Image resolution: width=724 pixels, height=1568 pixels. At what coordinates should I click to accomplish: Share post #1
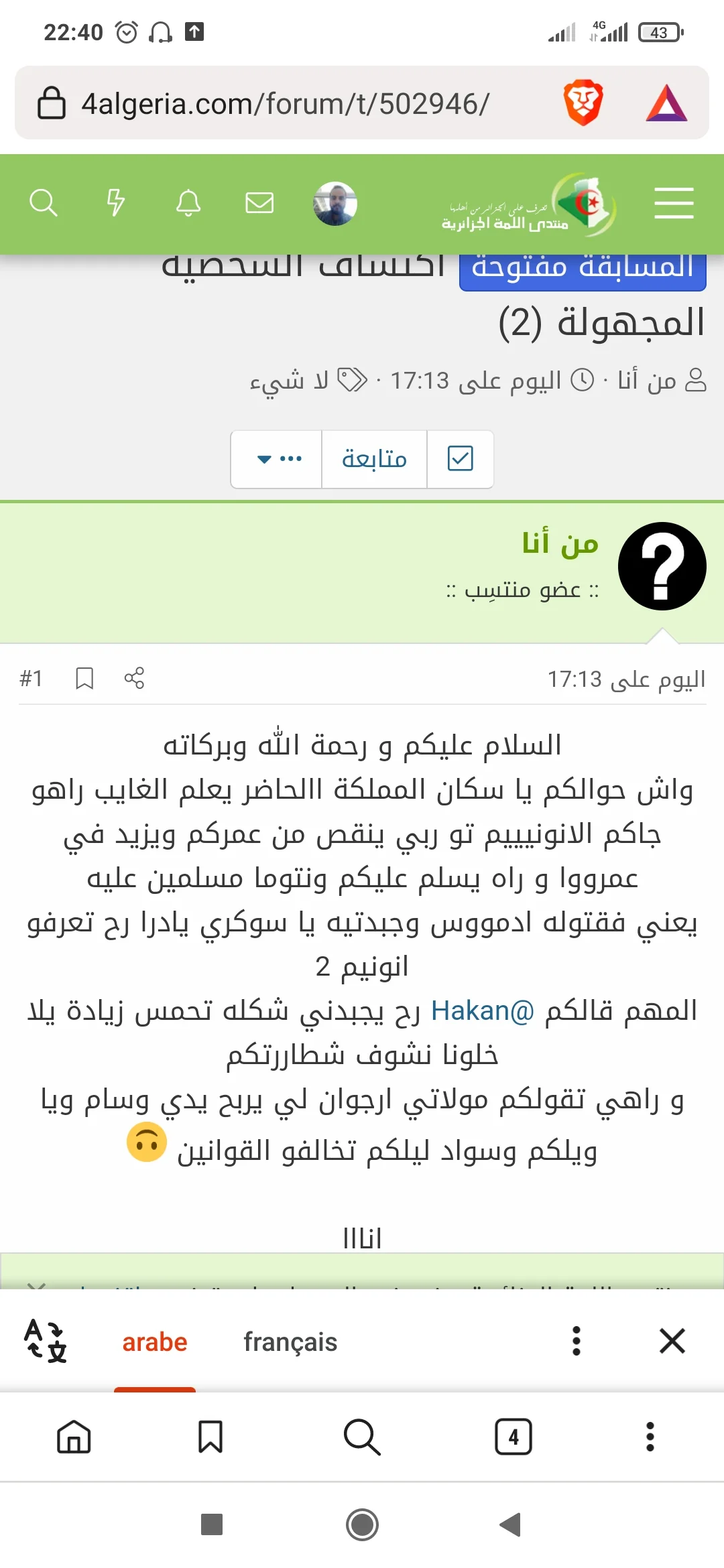coord(134,678)
